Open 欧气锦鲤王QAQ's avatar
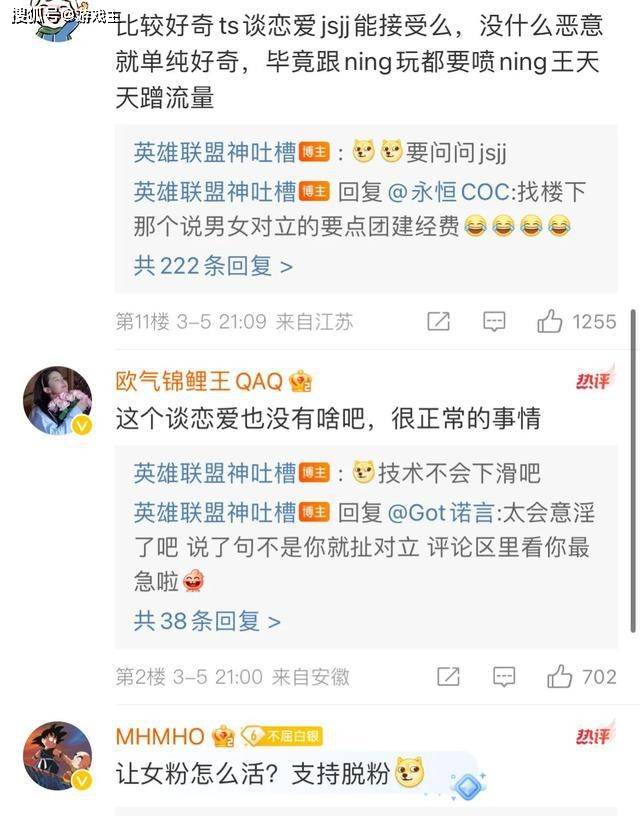 tap(58, 400)
